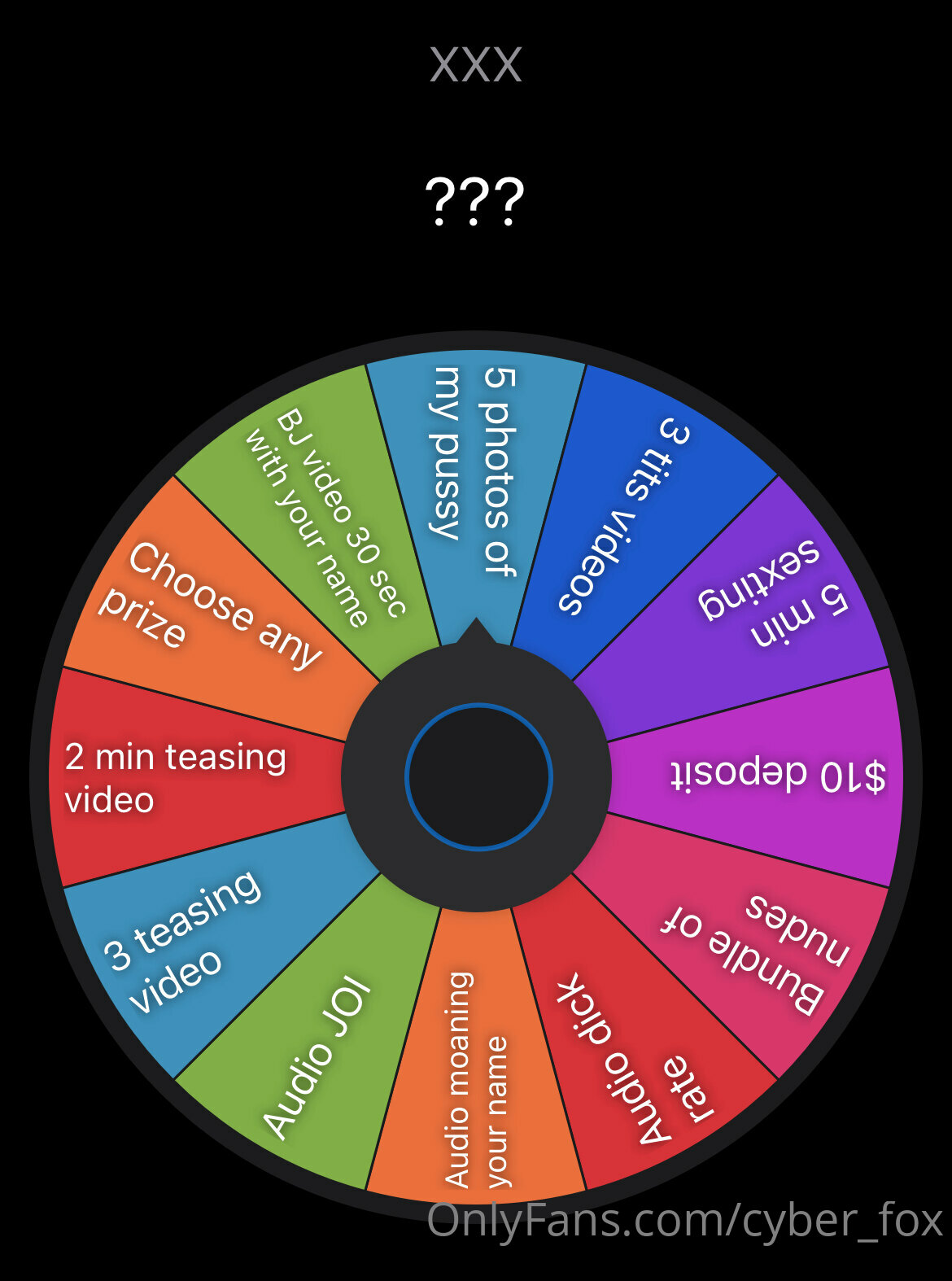Tap the round center button to spin the wheel

tap(478, 776)
